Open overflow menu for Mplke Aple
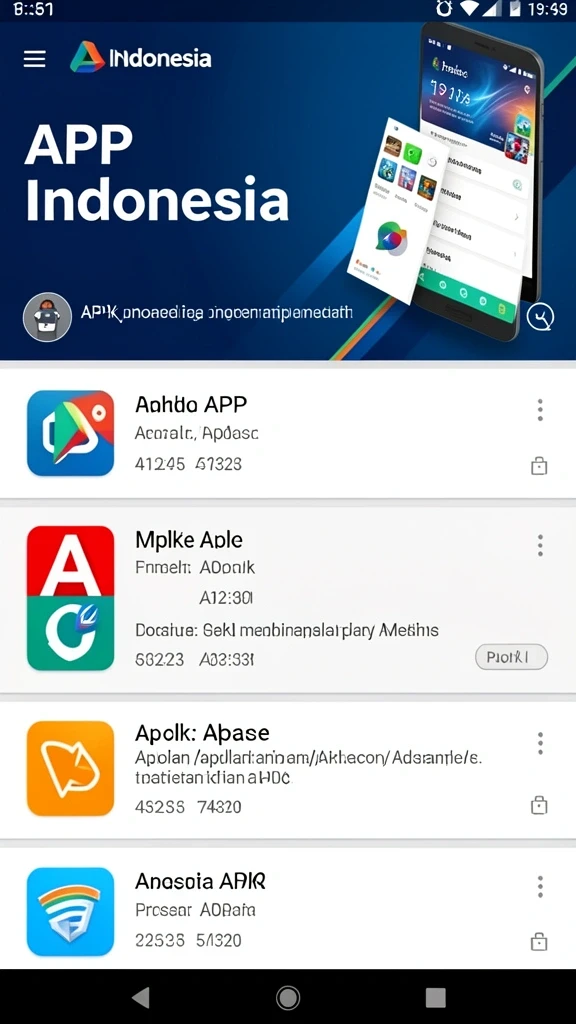Screen dimensions: 576x1024 pos(540,545)
